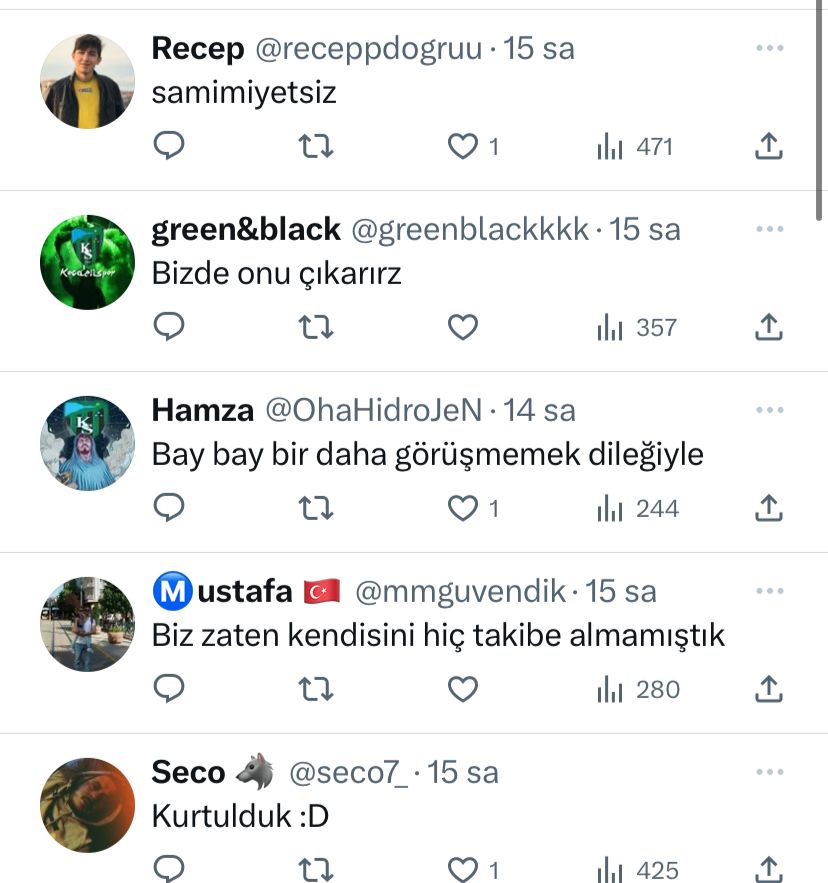828x883 pixels.
Task: View Hamza's profile avatar
Action: [x=87, y=443]
